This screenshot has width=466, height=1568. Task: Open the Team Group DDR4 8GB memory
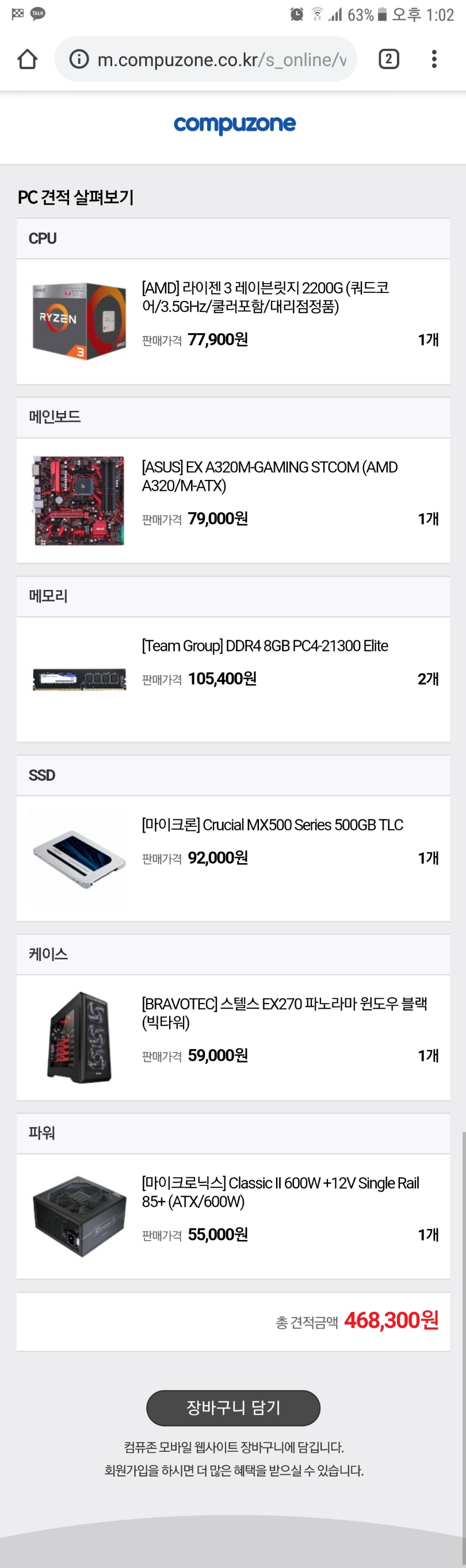tap(265, 646)
